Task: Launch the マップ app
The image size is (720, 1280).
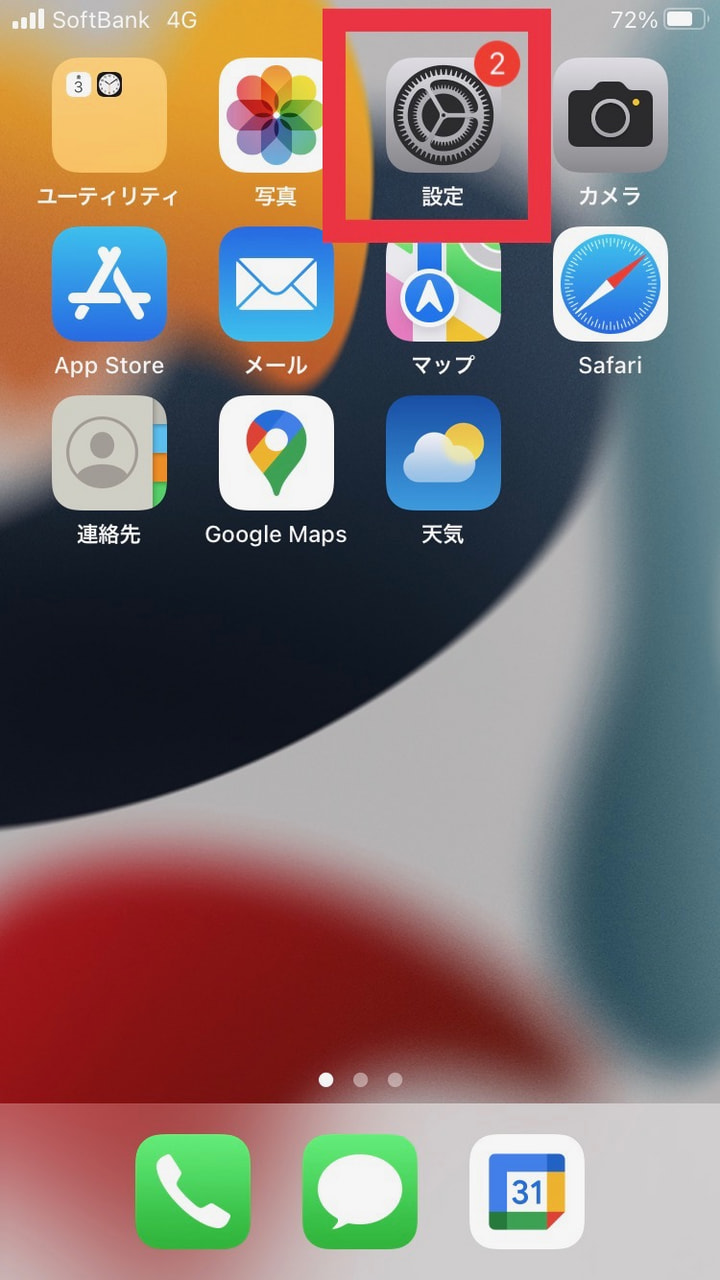Action: coord(443,284)
